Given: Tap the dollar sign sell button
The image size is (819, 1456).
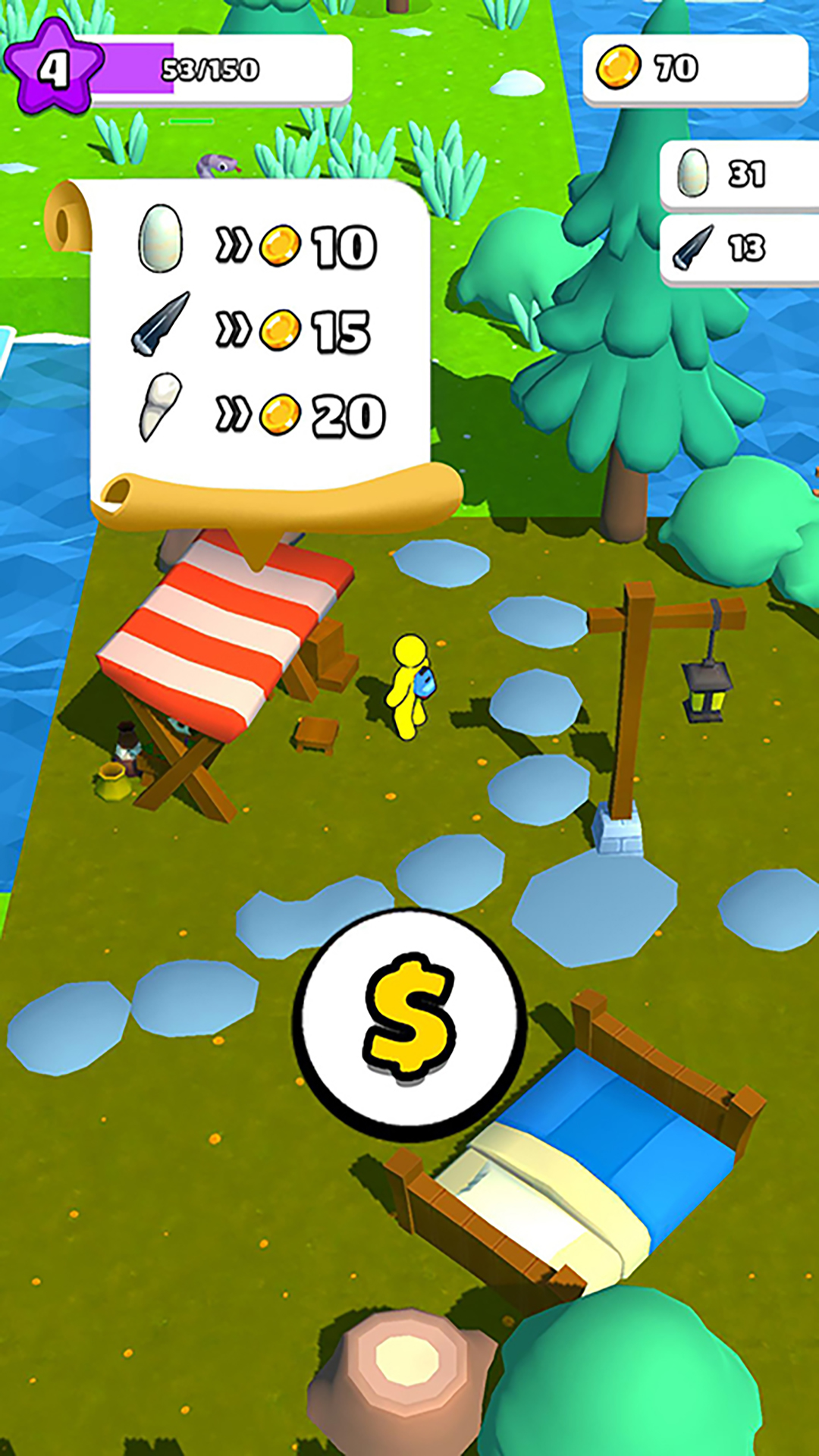Looking at the screenshot, I should coord(409,1025).
